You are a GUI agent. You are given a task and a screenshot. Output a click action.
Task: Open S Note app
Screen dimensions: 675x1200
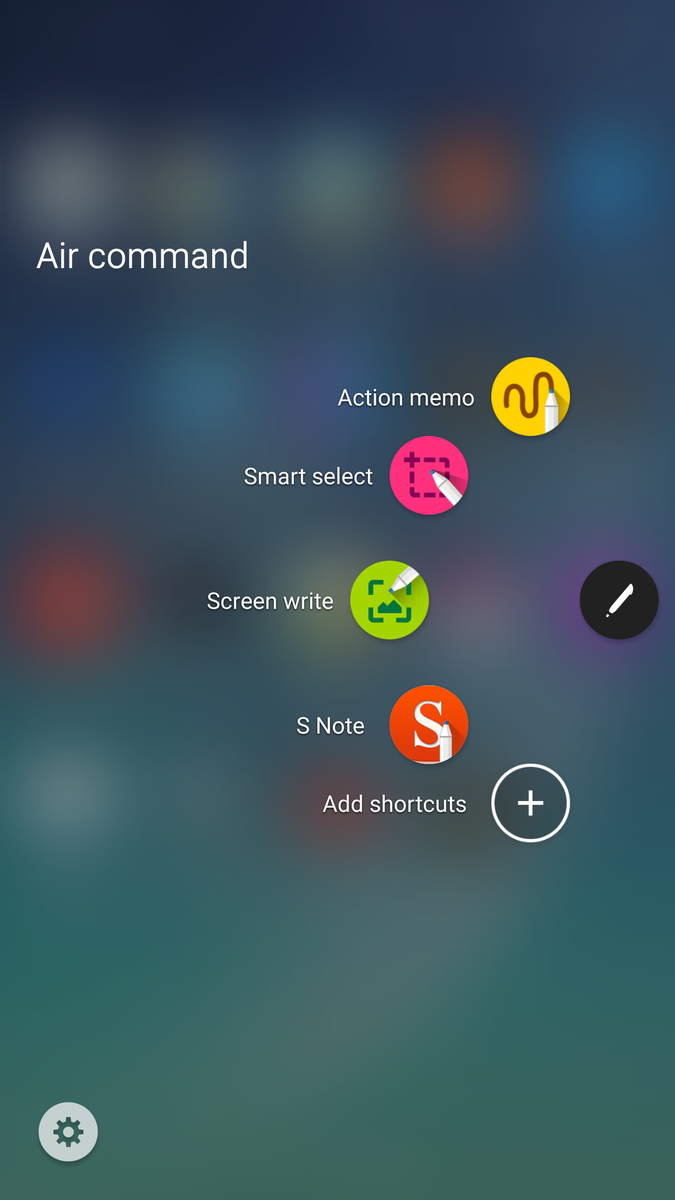(x=429, y=725)
